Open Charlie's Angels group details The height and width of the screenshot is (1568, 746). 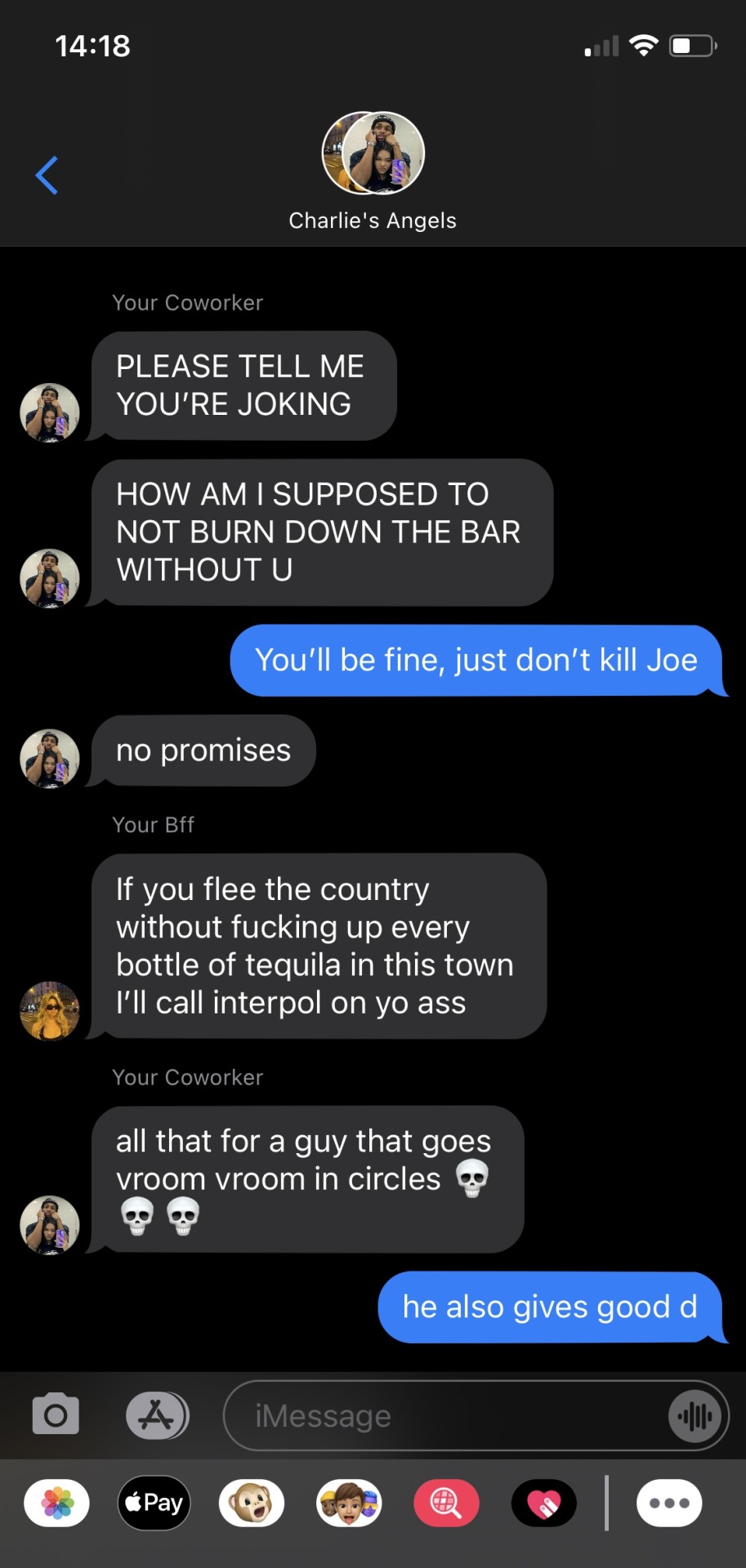click(373, 171)
